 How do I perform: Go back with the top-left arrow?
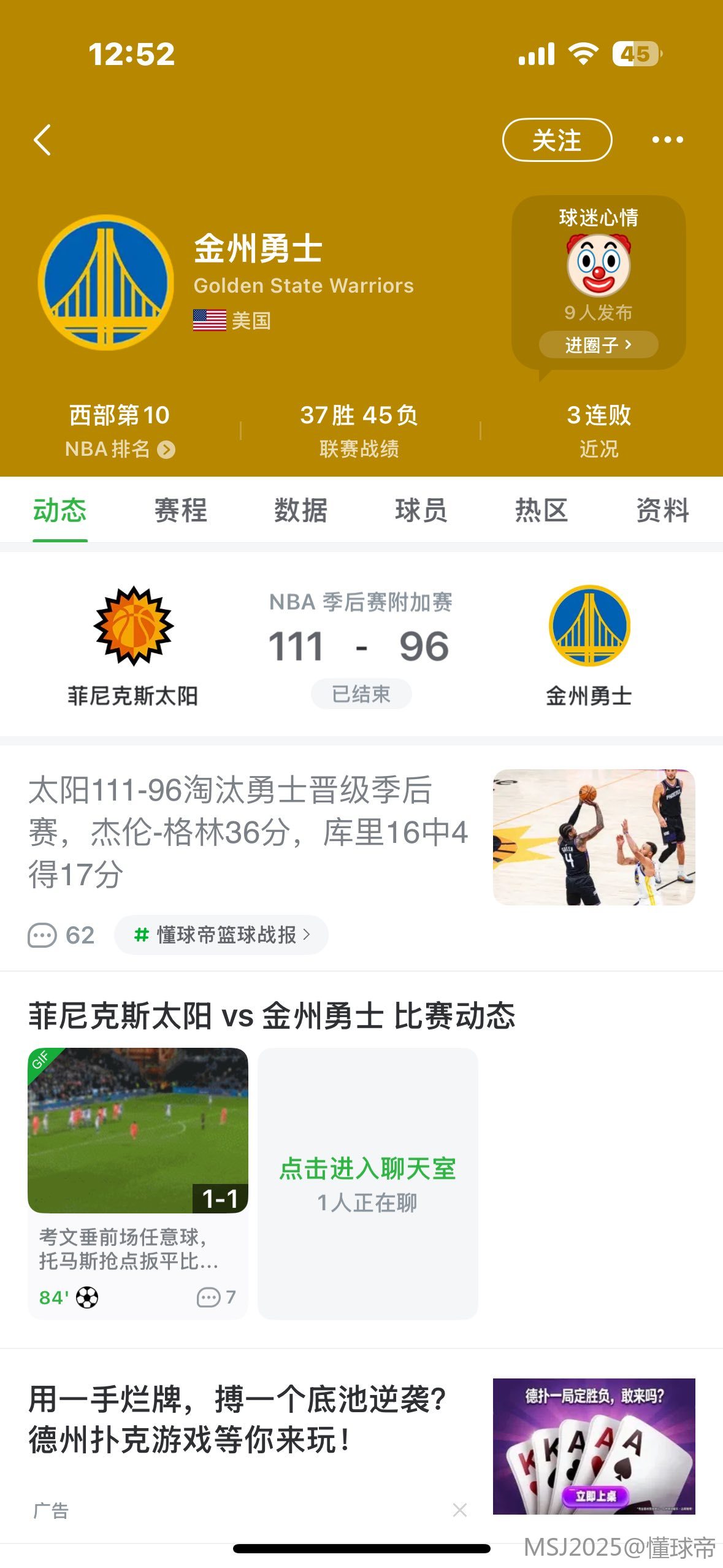tap(42, 140)
